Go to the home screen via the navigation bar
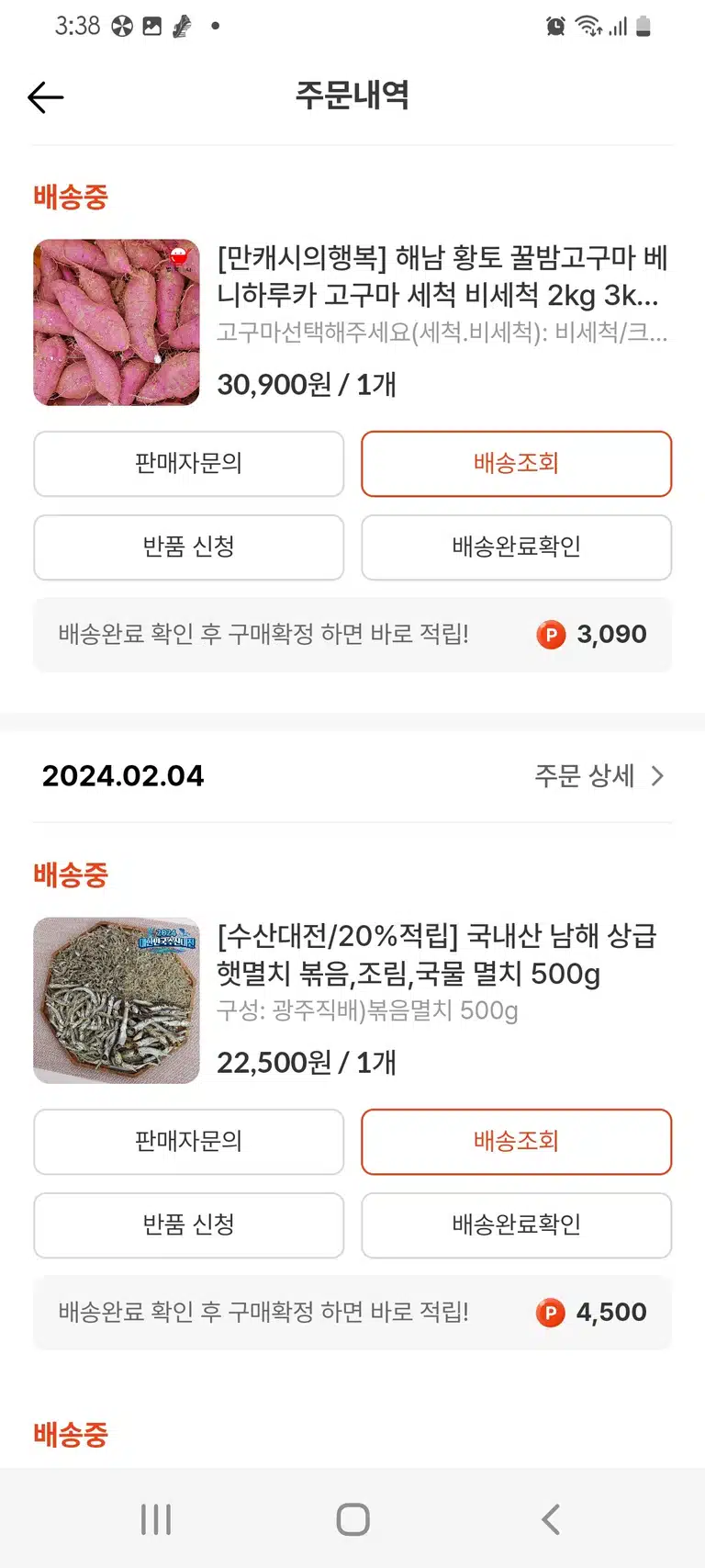Image resolution: width=705 pixels, height=1568 pixels. click(352, 1519)
